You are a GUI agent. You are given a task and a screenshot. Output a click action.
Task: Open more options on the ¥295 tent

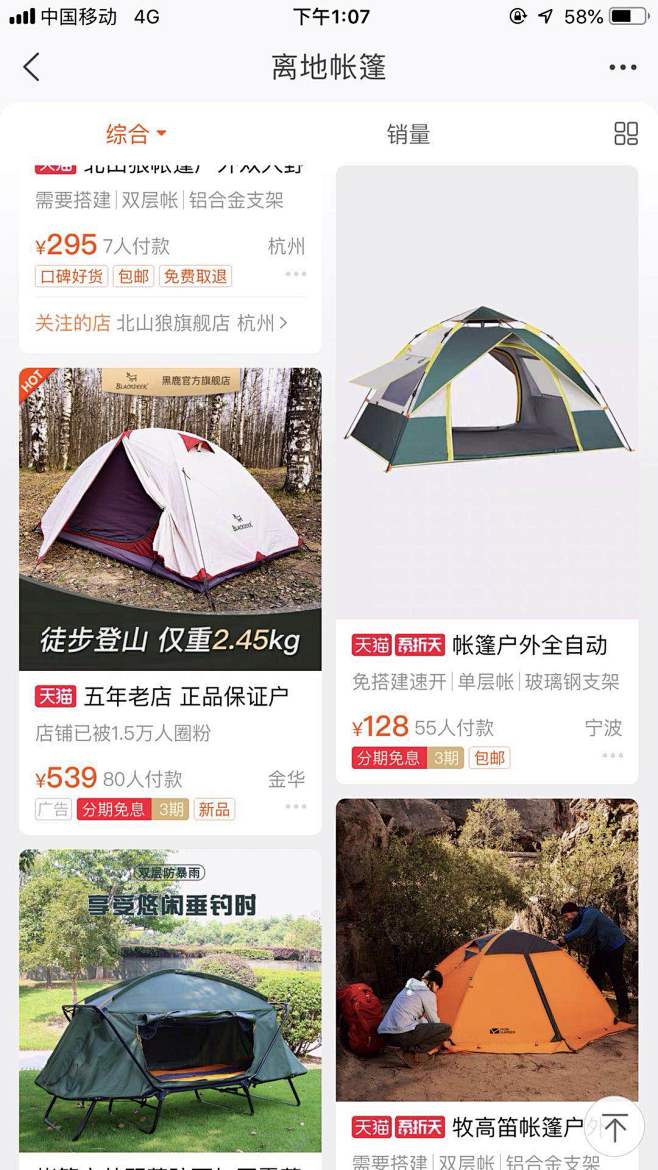pyautogui.click(x=295, y=274)
